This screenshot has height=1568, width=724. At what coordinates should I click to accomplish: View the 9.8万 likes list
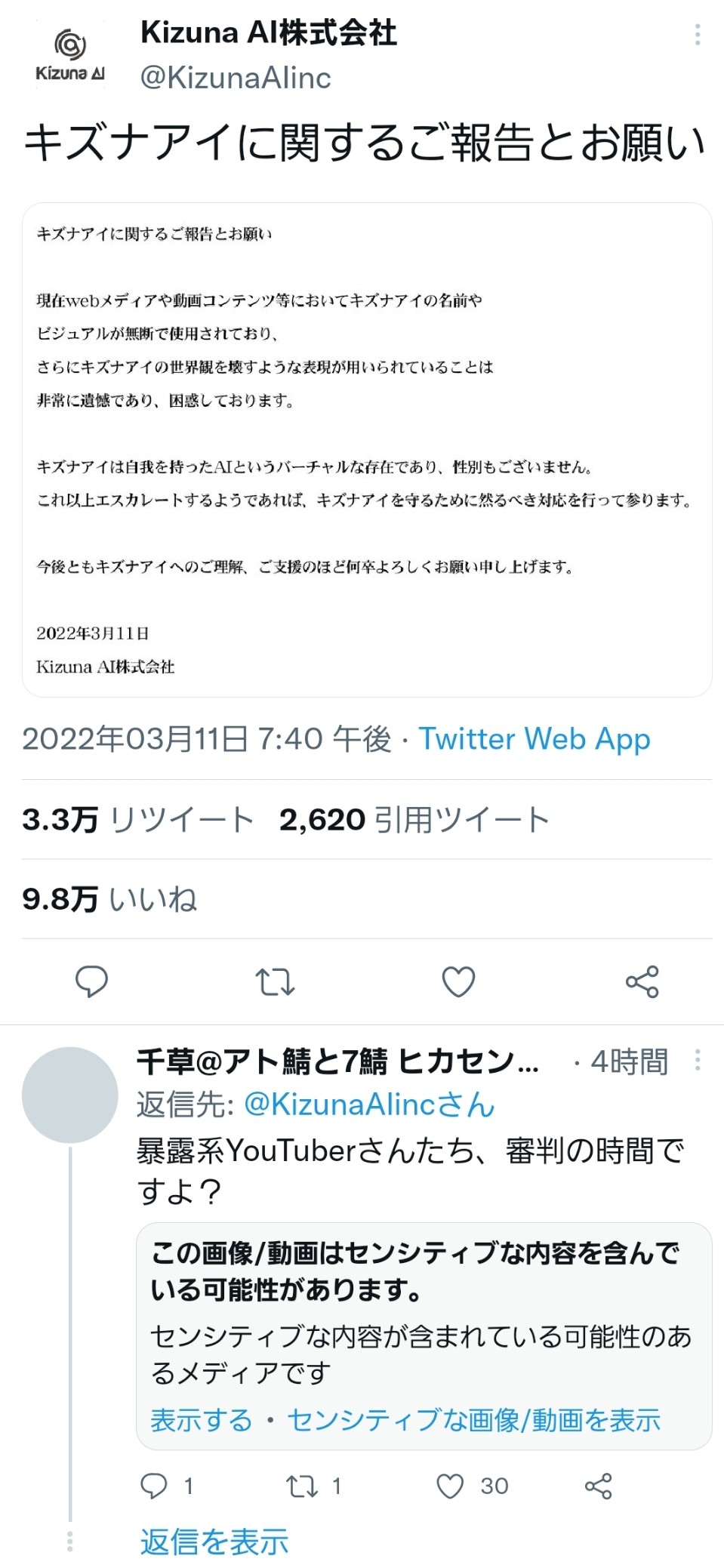pos(109,898)
